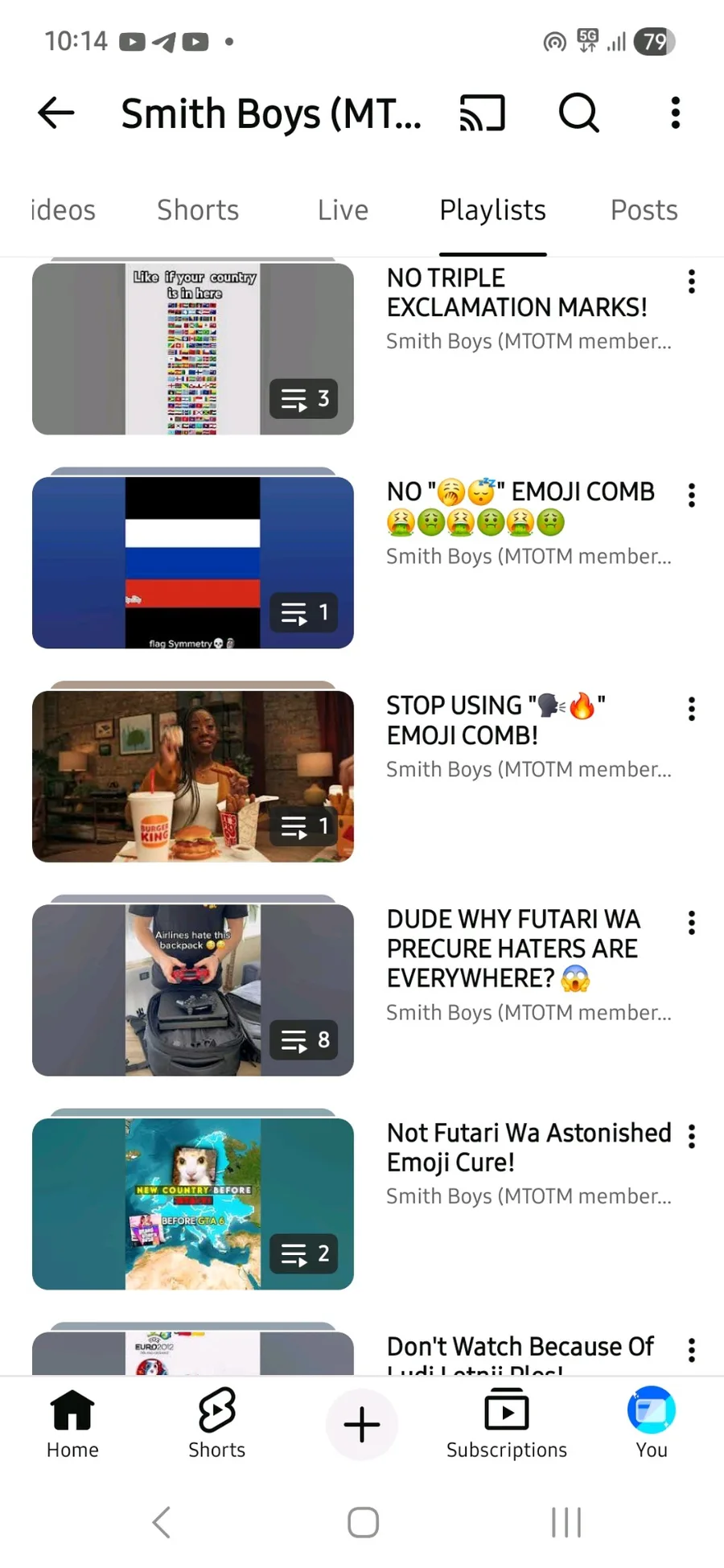Switch to the Live tab
This screenshot has width=724, height=1568.
tap(343, 210)
